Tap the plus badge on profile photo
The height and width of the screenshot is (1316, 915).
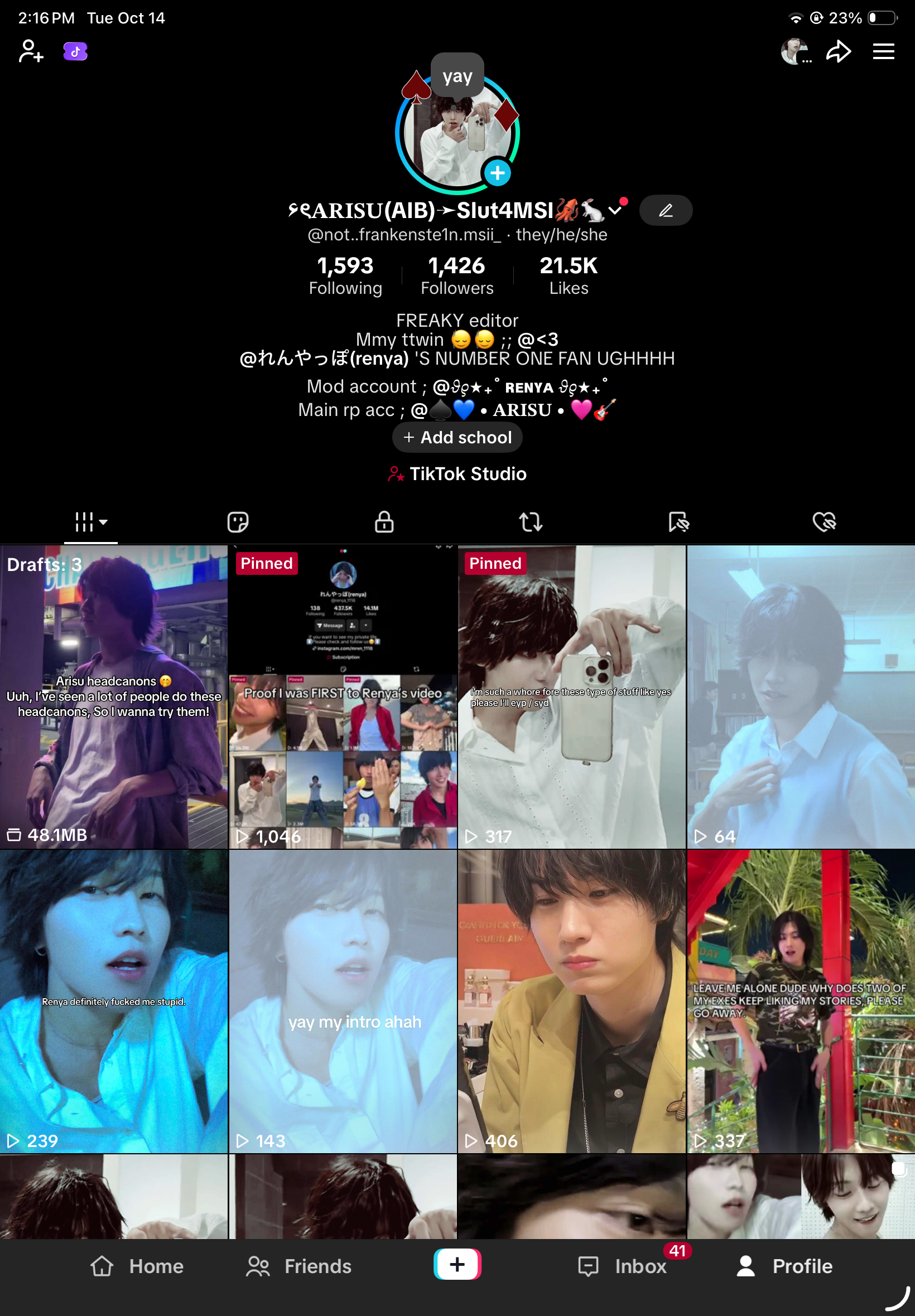point(497,172)
